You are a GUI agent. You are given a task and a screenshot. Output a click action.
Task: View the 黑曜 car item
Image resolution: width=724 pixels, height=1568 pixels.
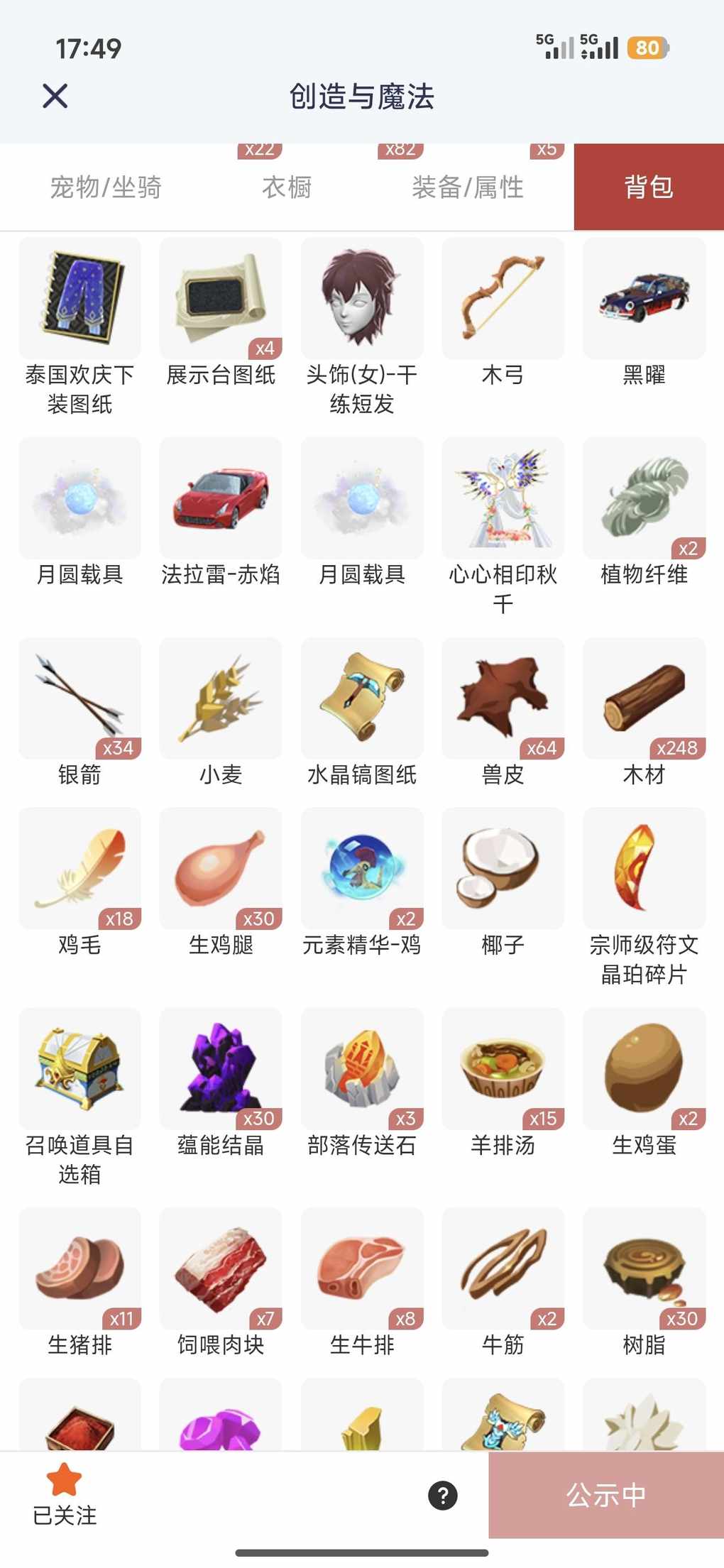(x=644, y=299)
